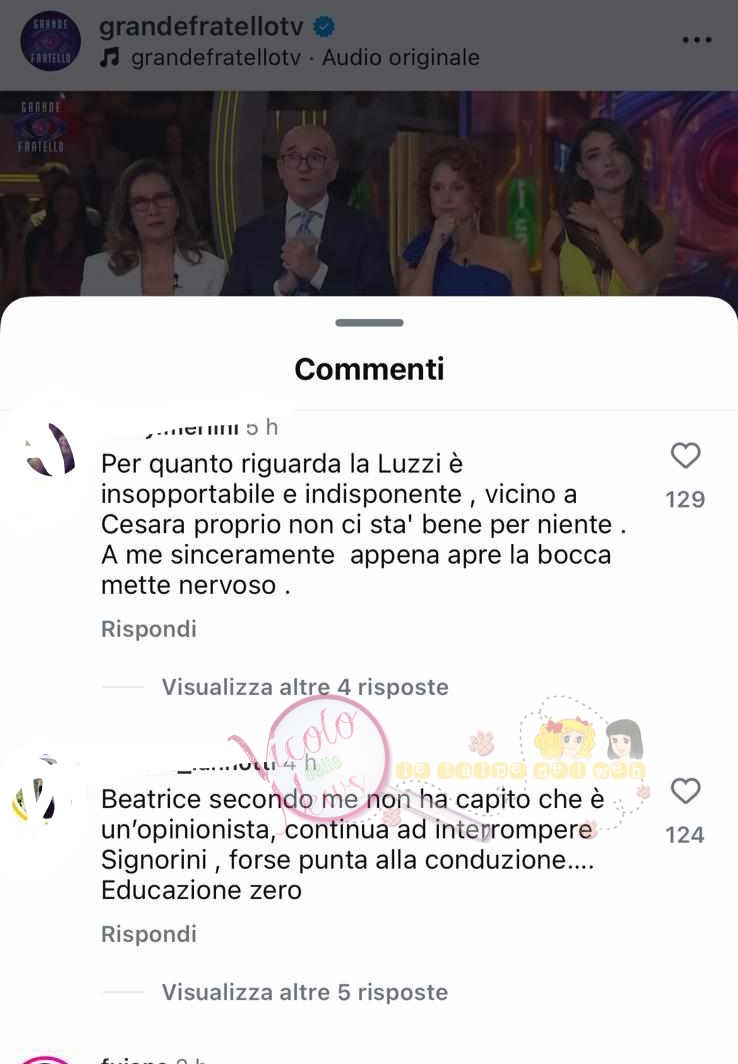Expand Visualizza altre 5 risposte
738x1064 pixels.
pos(305,992)
